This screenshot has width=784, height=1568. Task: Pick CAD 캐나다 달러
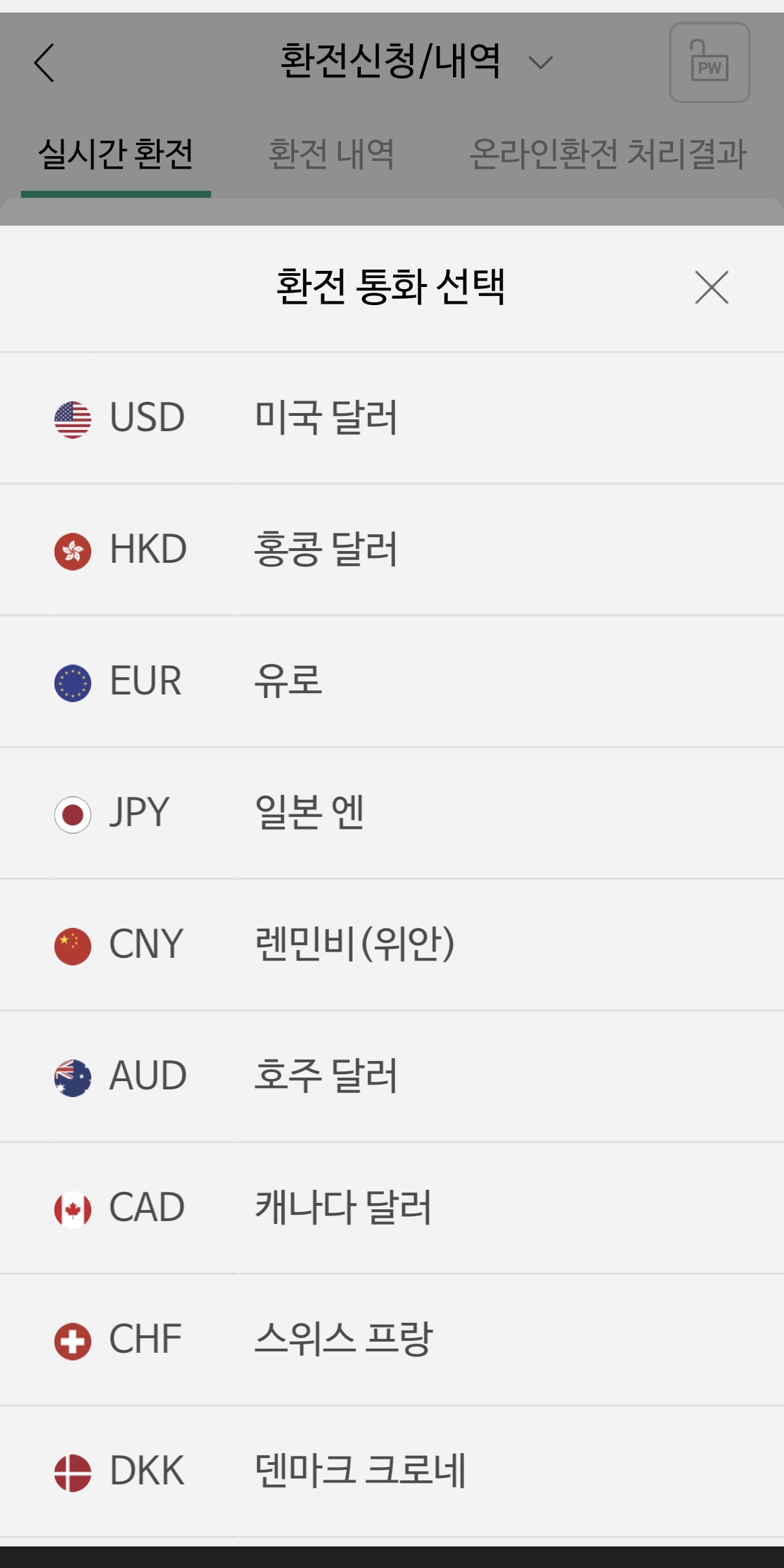392,1208
